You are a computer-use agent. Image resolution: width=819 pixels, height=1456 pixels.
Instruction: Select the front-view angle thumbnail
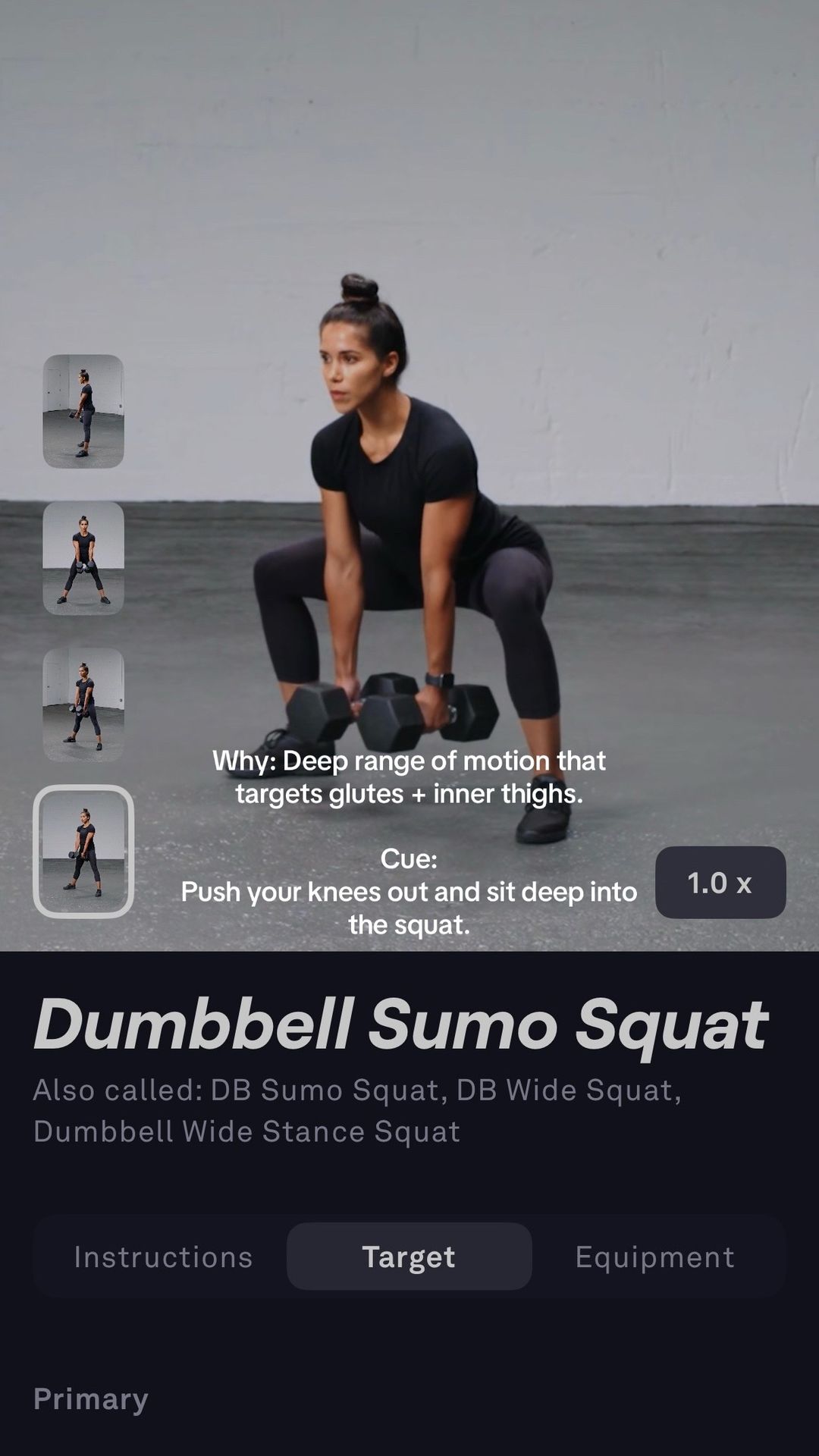tap(83, 558)
